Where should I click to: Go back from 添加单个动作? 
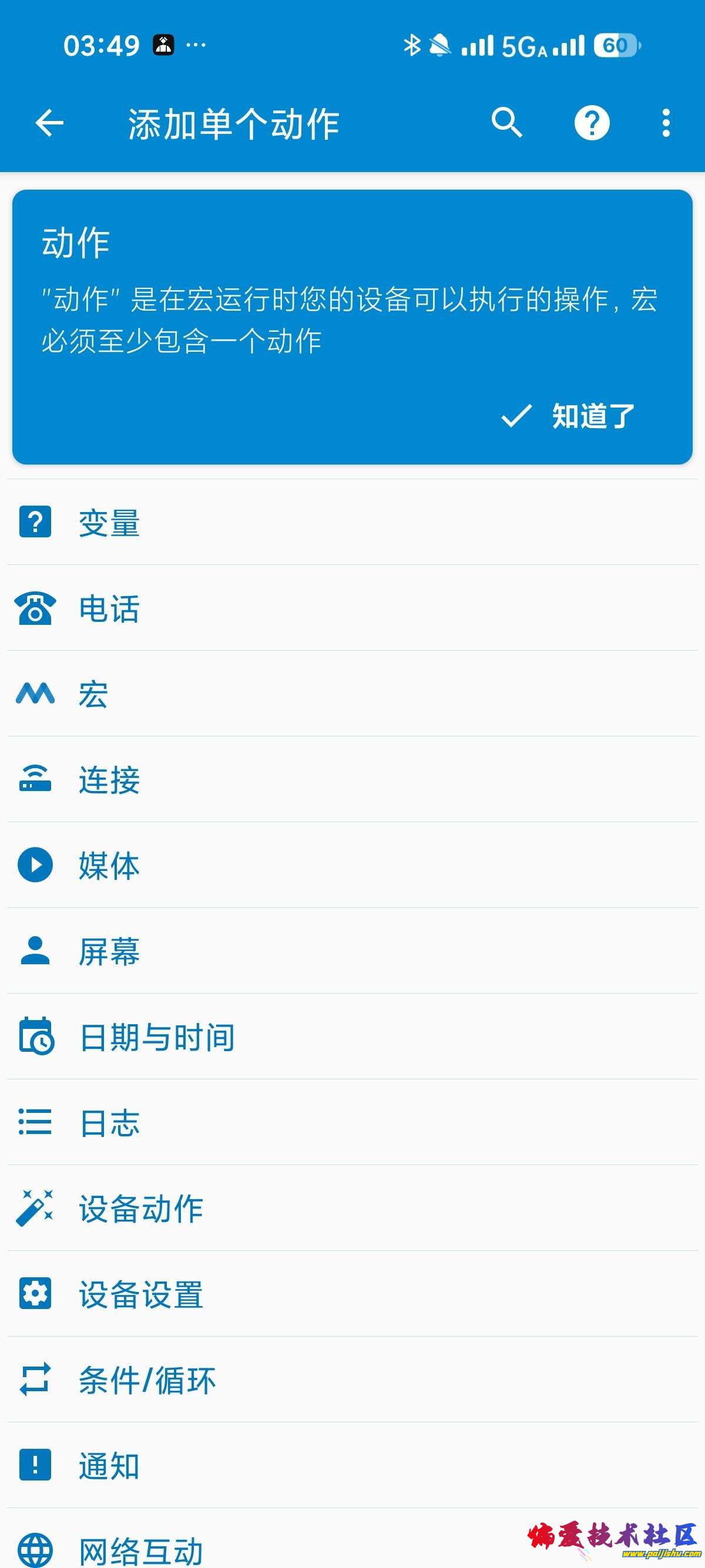(49, 123)
